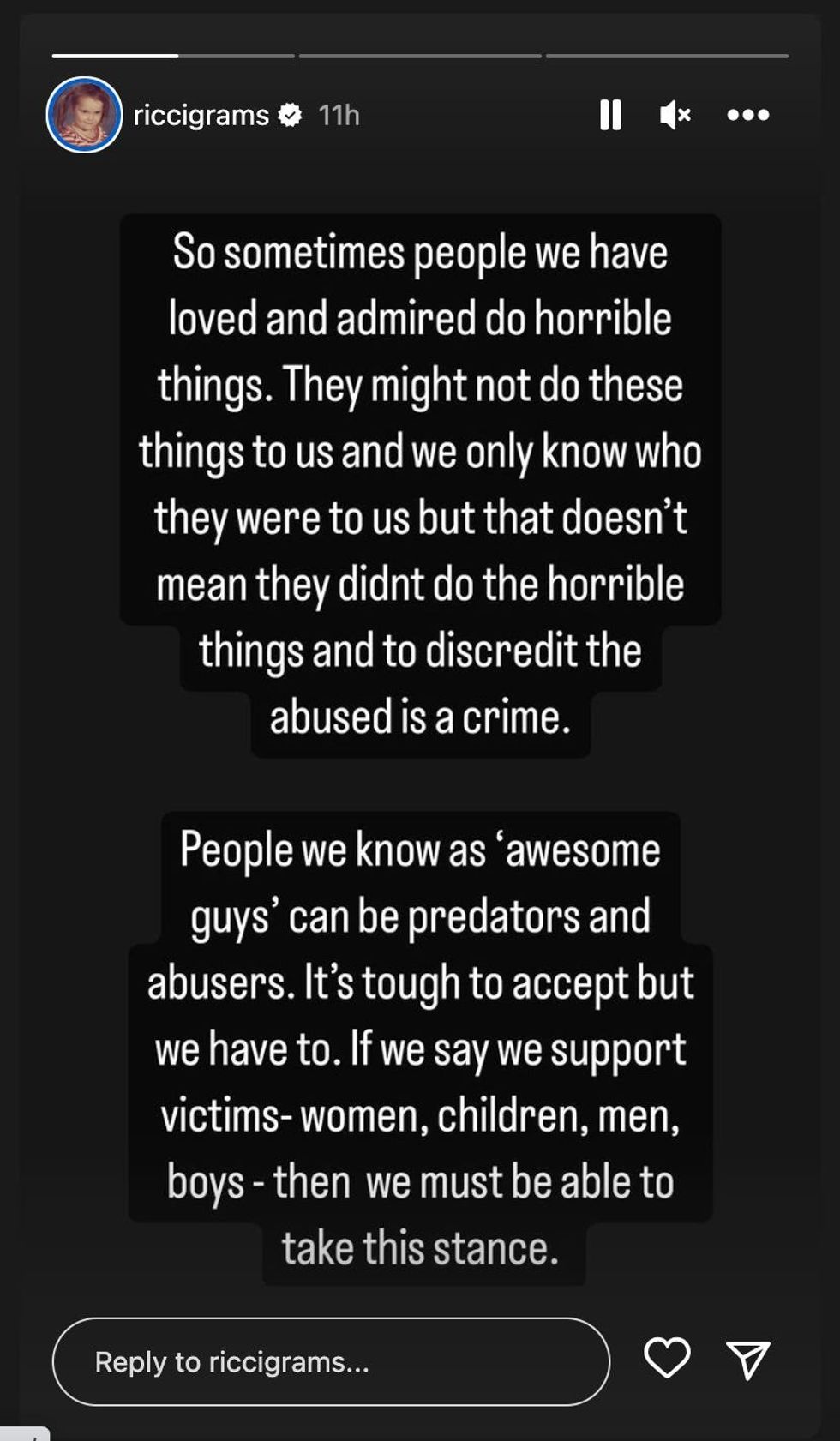Open riccigrams profile picture

pyautogui.click(x=84, y=115)
